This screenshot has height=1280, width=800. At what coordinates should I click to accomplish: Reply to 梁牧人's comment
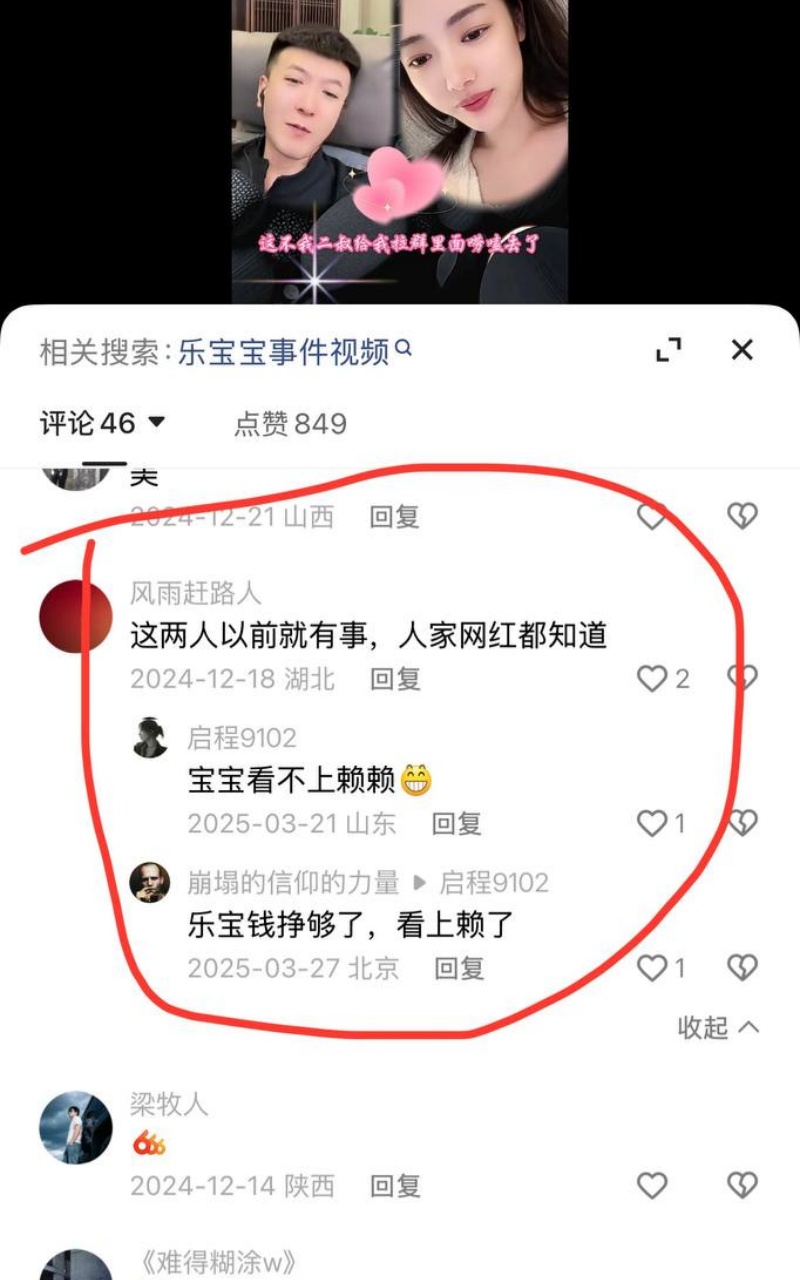395,1186
